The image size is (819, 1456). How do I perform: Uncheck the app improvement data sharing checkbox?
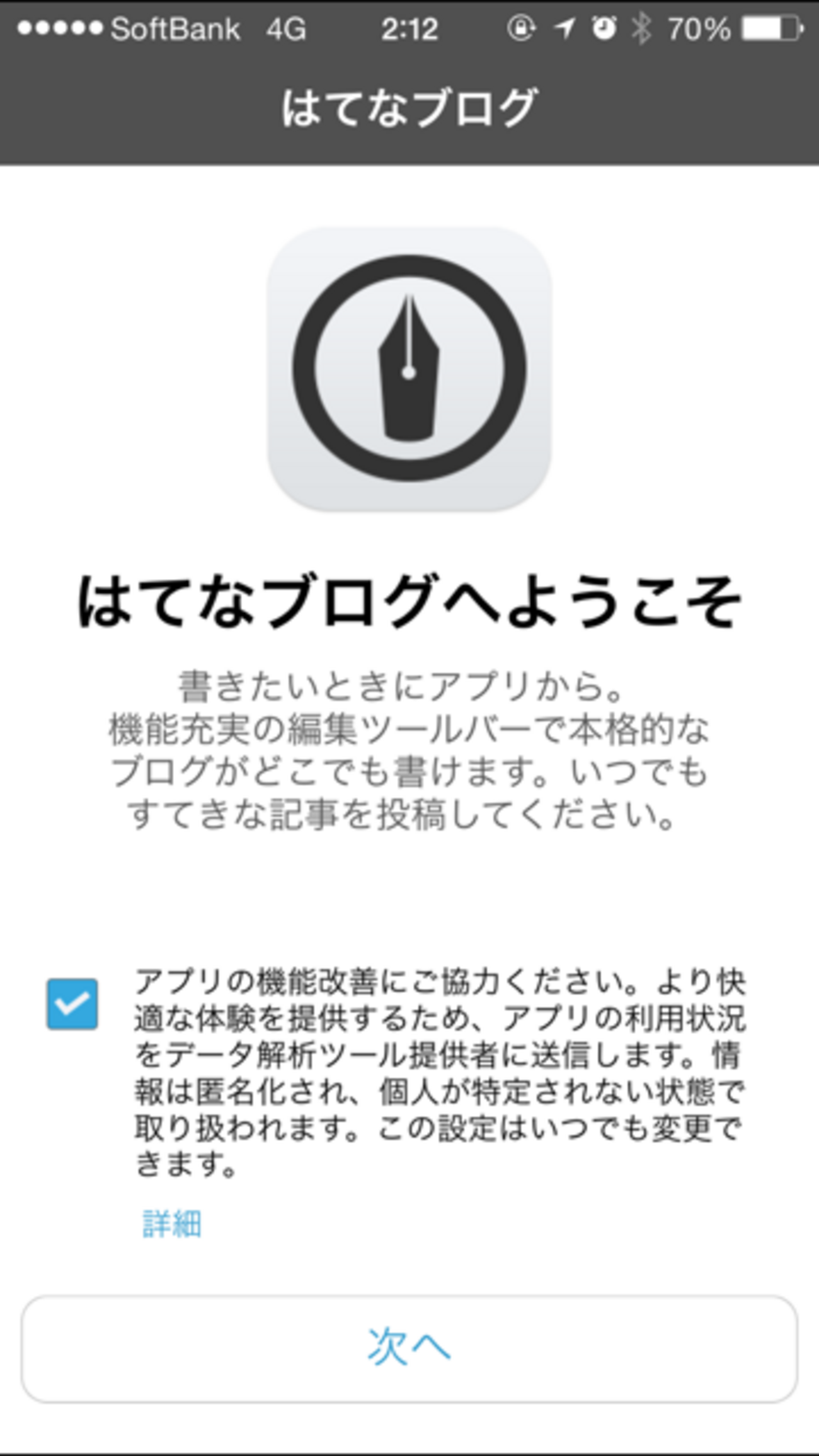[x=72, y=1004]
